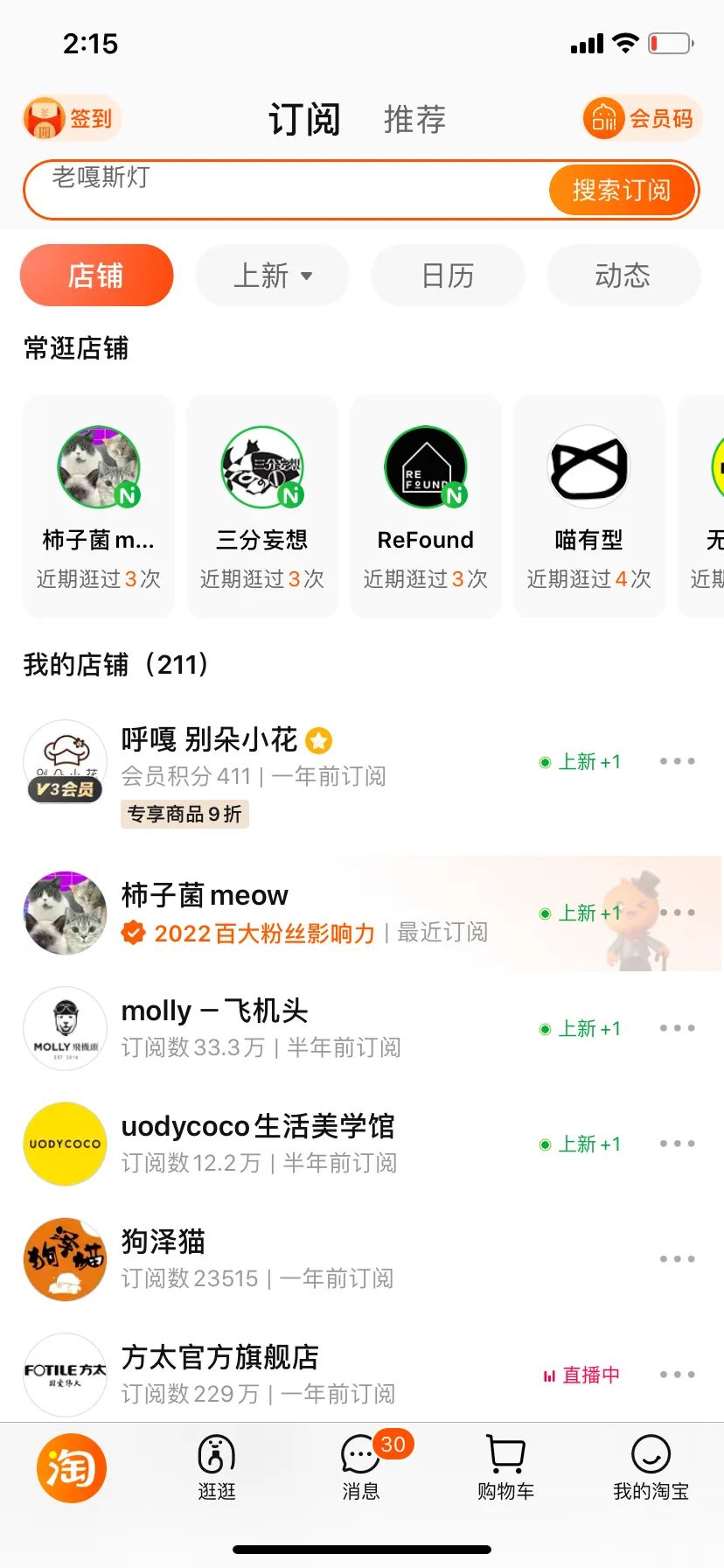This screenshot has width=724, height=1568.
Task: Tap the 搜索订阅 button
Action: click(622, 190)
